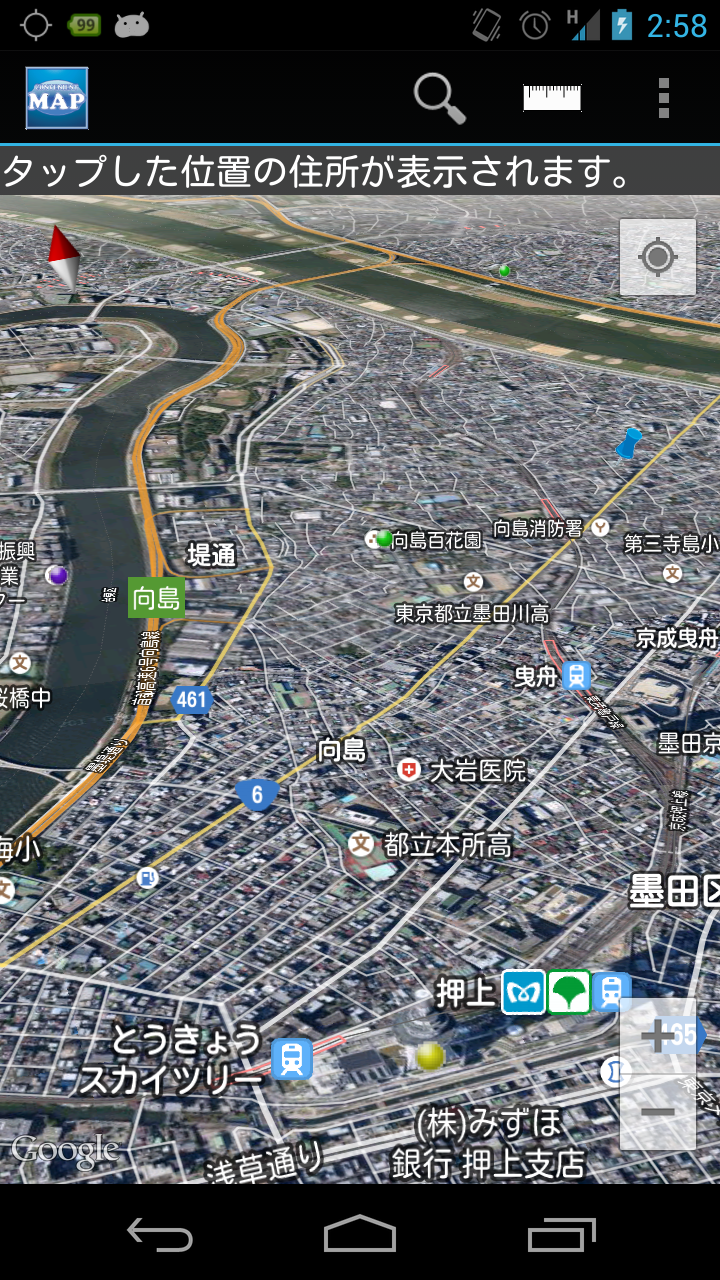
Task: Go back with the system back button
Action: point(160,1235)
